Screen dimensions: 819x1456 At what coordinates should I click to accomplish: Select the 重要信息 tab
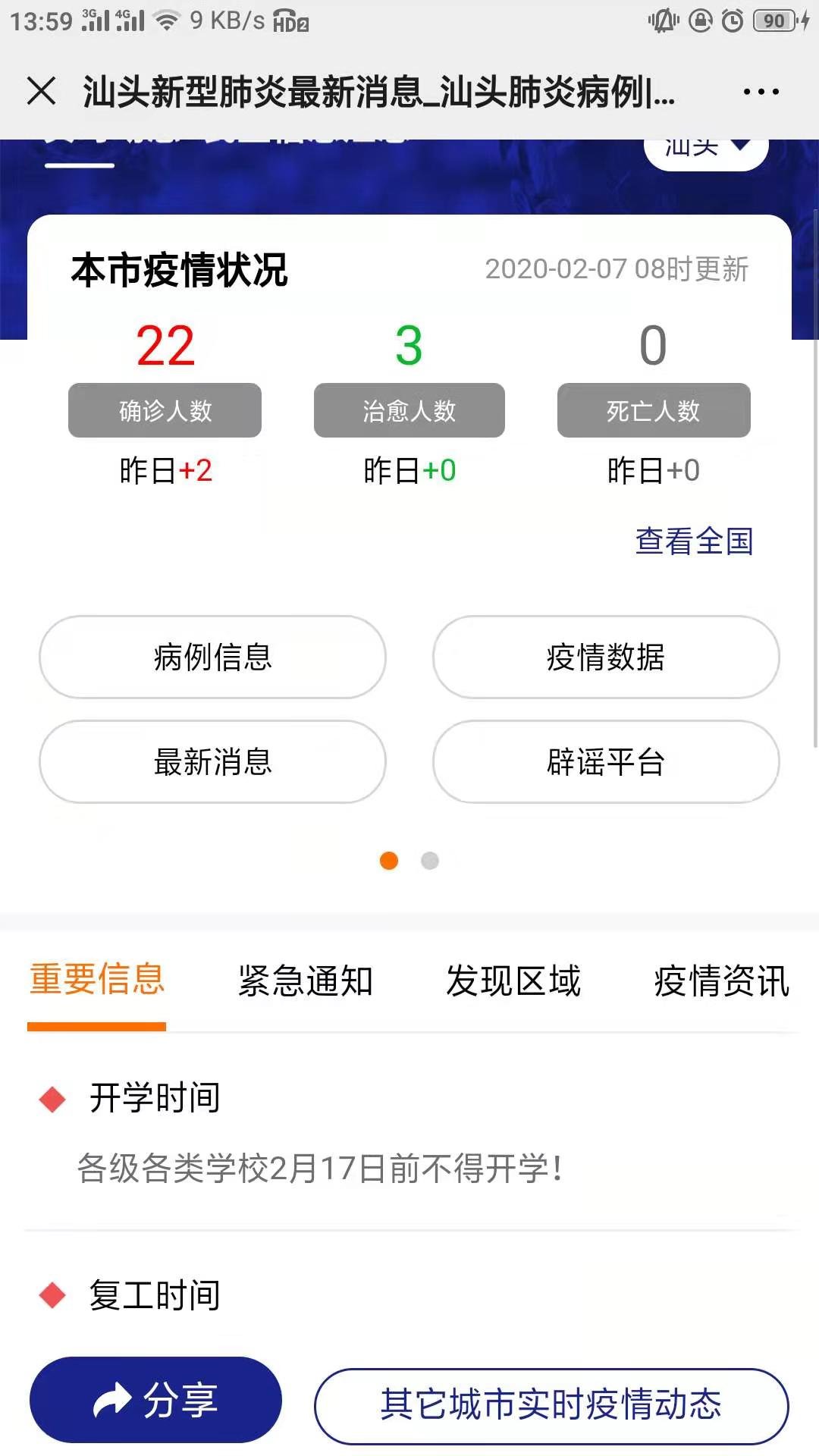coord(97,981)
